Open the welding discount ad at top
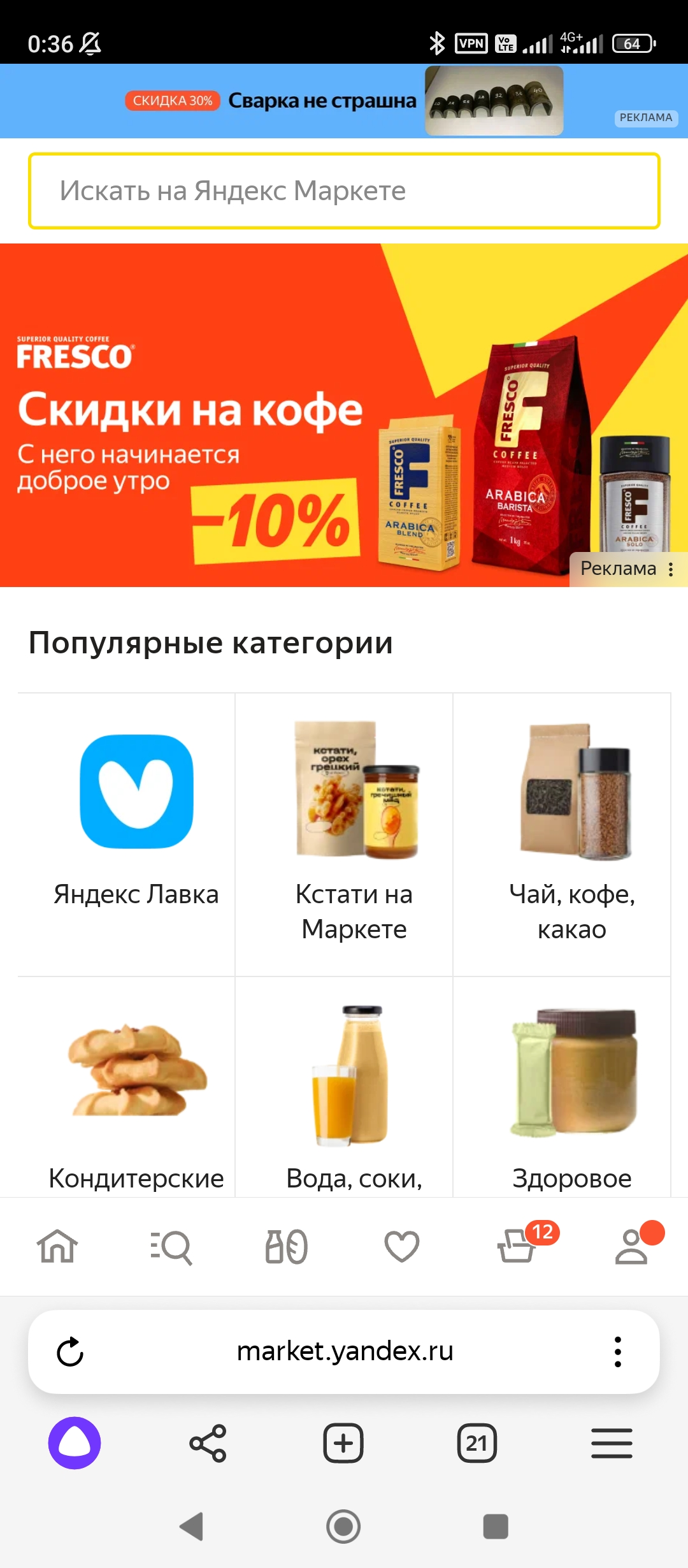 pos(344,101)
